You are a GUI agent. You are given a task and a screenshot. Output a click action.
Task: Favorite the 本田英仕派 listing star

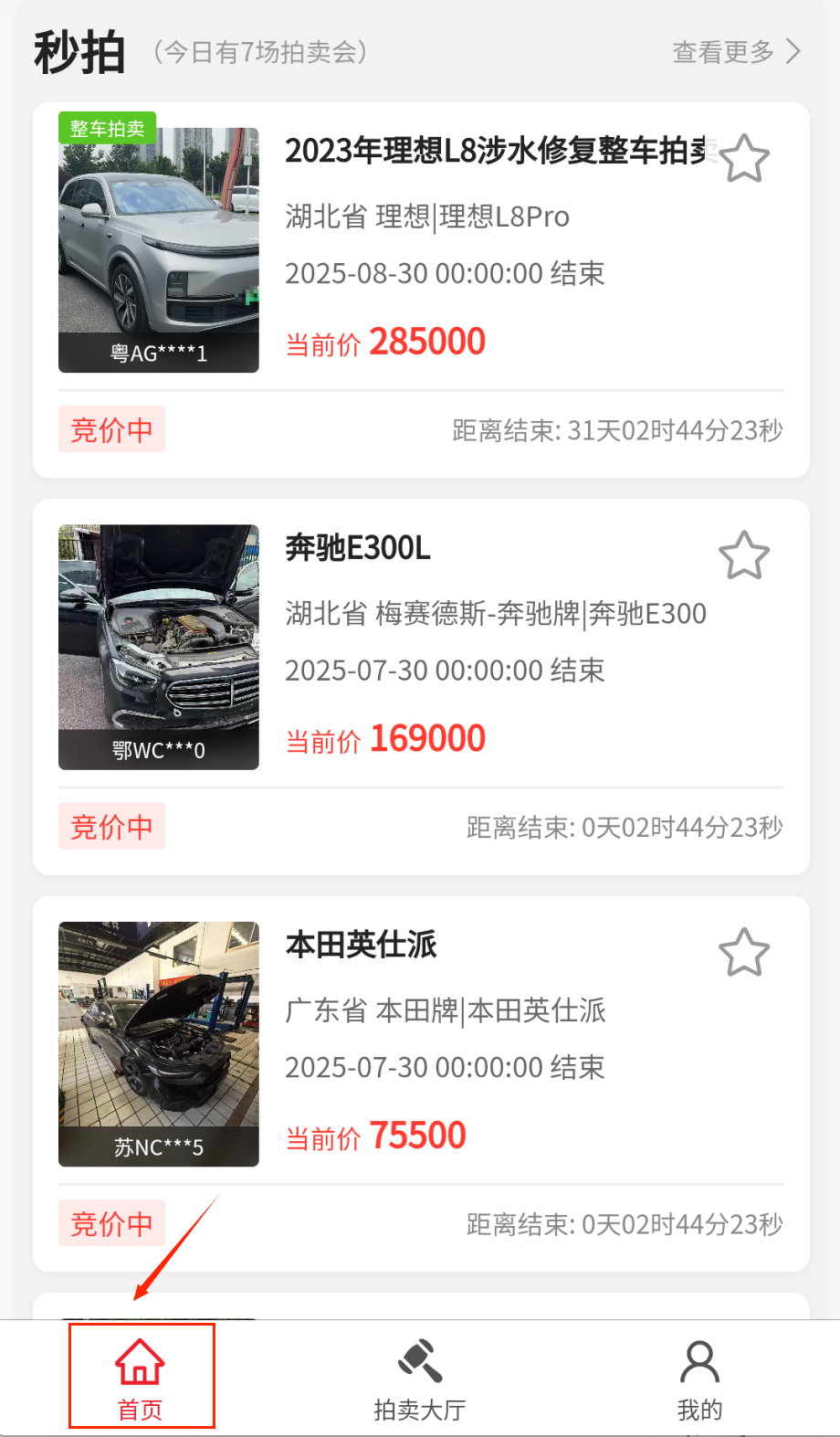744,953
